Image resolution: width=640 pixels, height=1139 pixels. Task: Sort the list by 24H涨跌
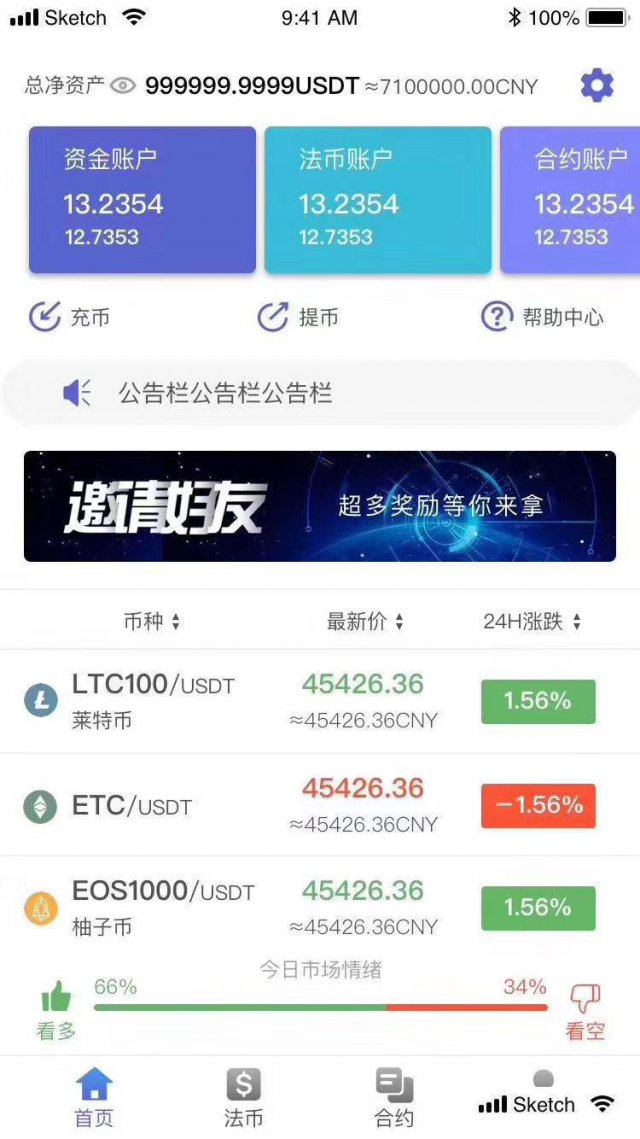(x=532, y=621)
